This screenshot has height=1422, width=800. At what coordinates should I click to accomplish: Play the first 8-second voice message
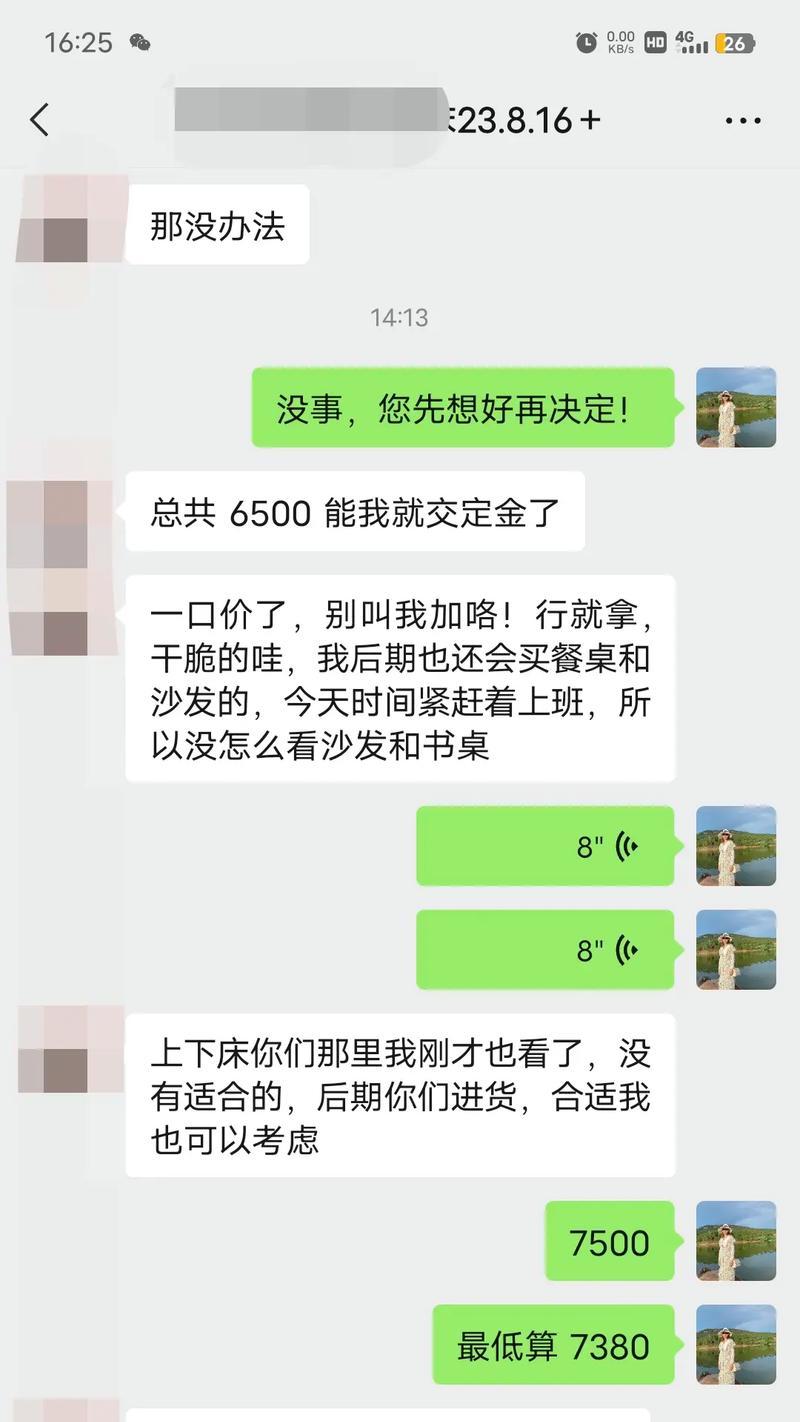(x=545, y=846)
